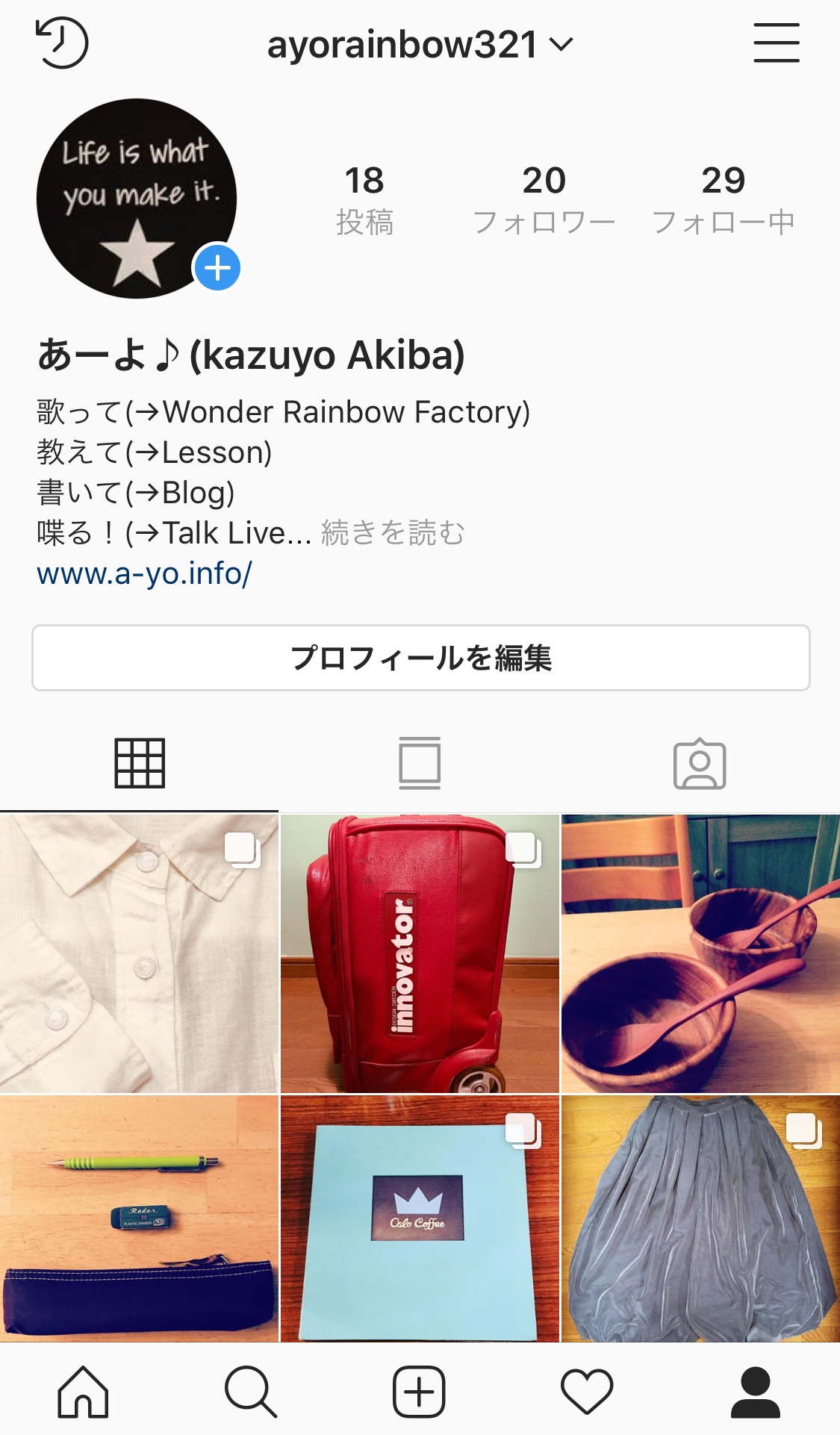840x1435 pixels.
Task: Open the hamburger menu
Action: click(776, 43)
